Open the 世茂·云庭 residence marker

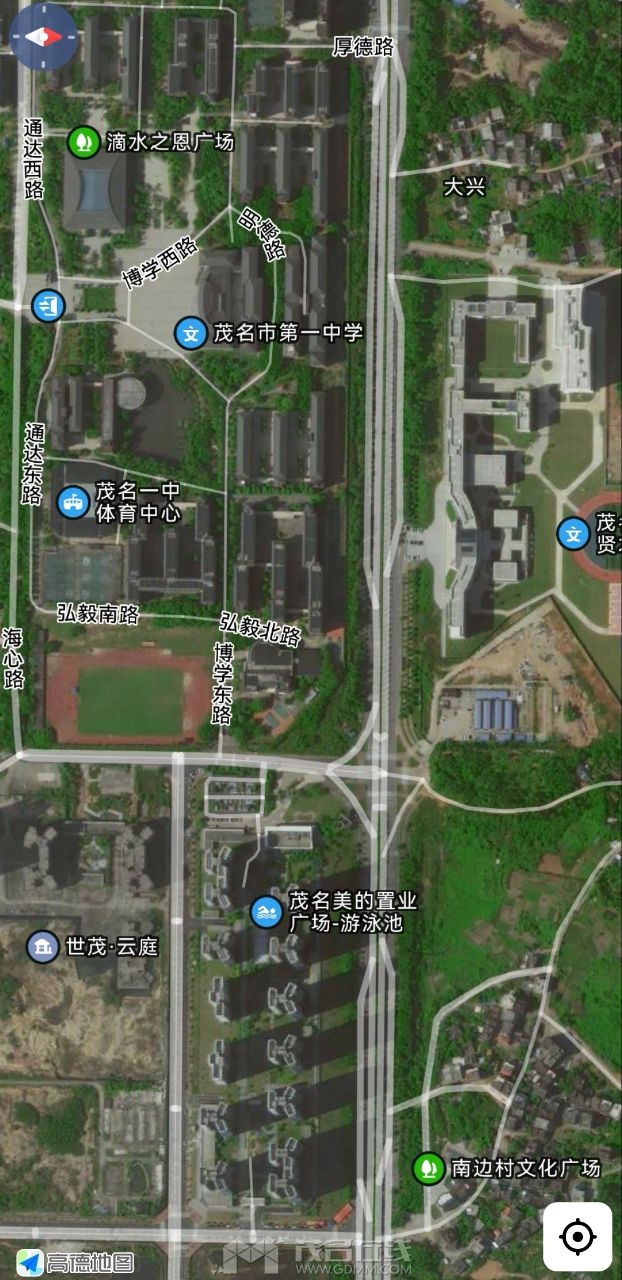pyautogui.click(x=42, y=946)
